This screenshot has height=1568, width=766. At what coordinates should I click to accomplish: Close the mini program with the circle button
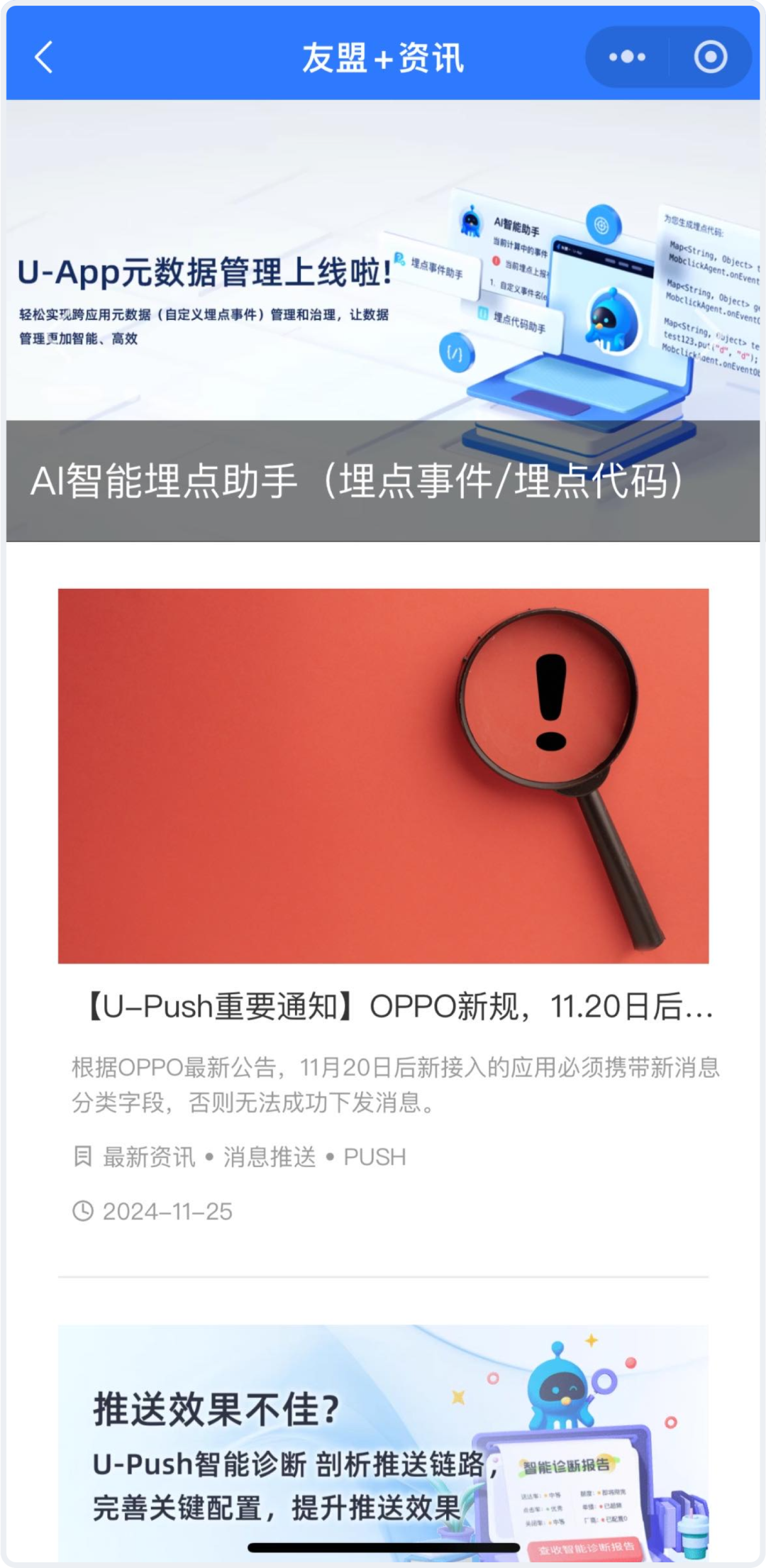(710, 57)
